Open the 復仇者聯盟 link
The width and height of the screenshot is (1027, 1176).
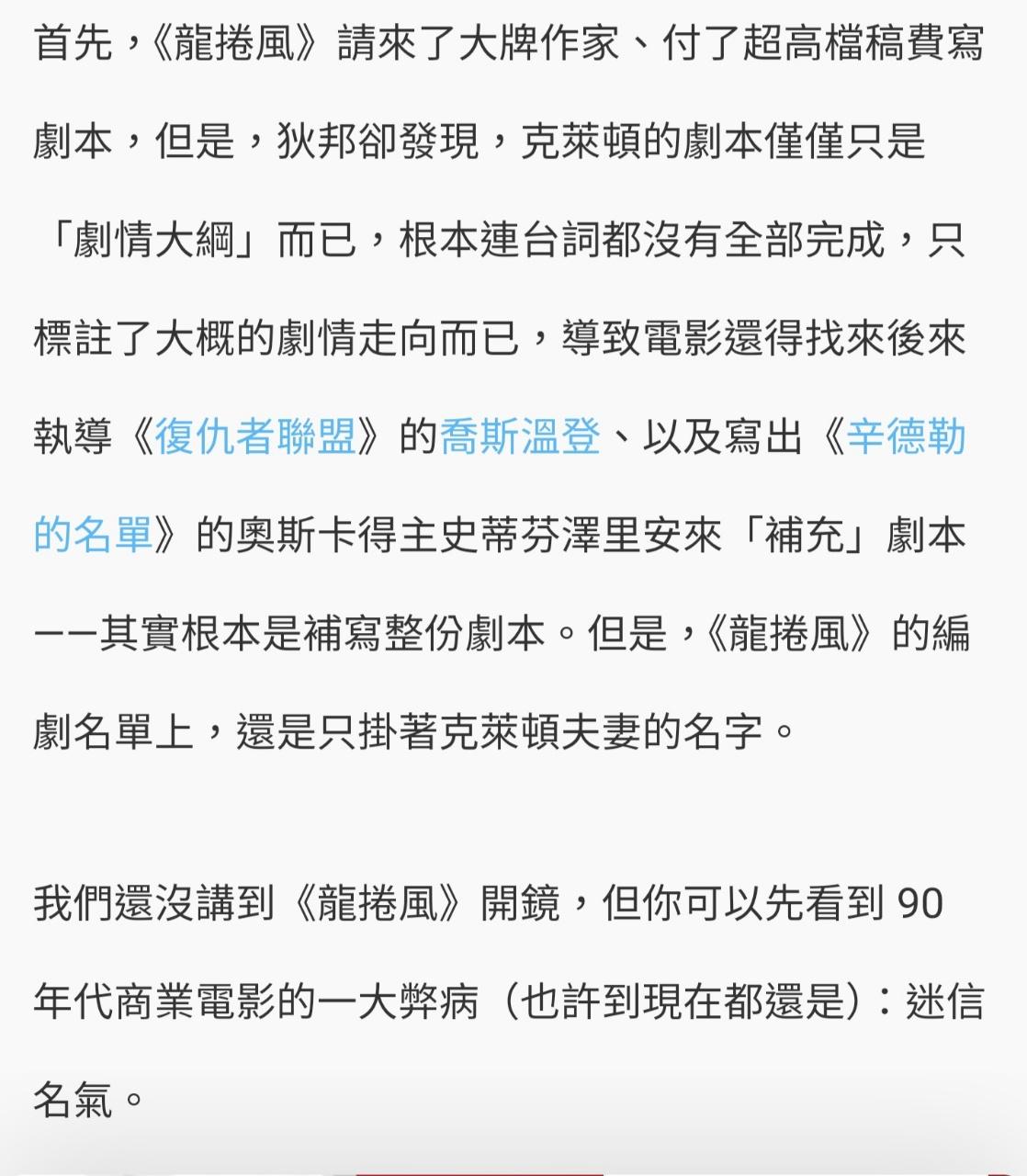point(254,435)
